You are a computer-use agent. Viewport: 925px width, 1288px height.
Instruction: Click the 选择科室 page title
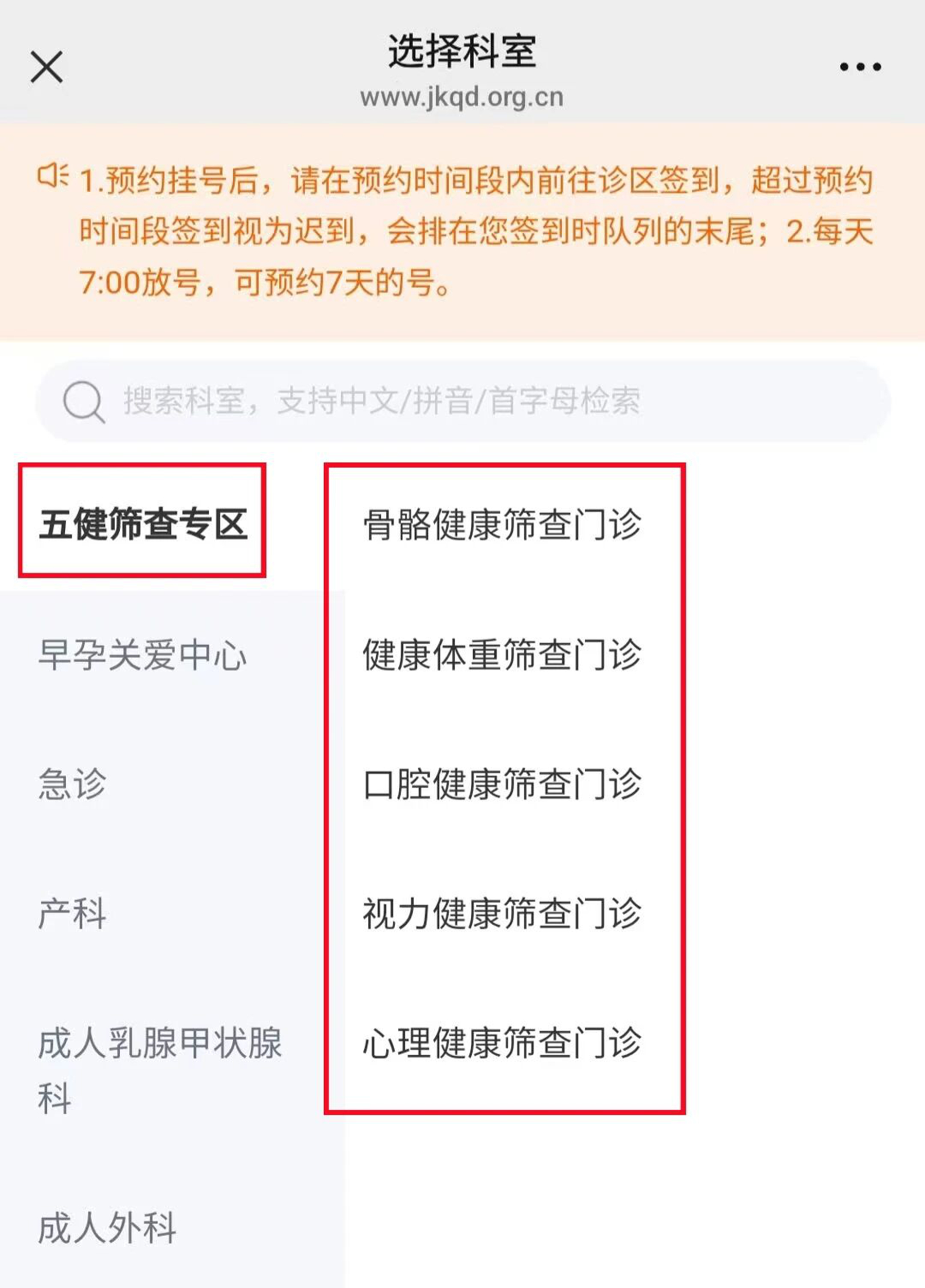pos(461,50)
